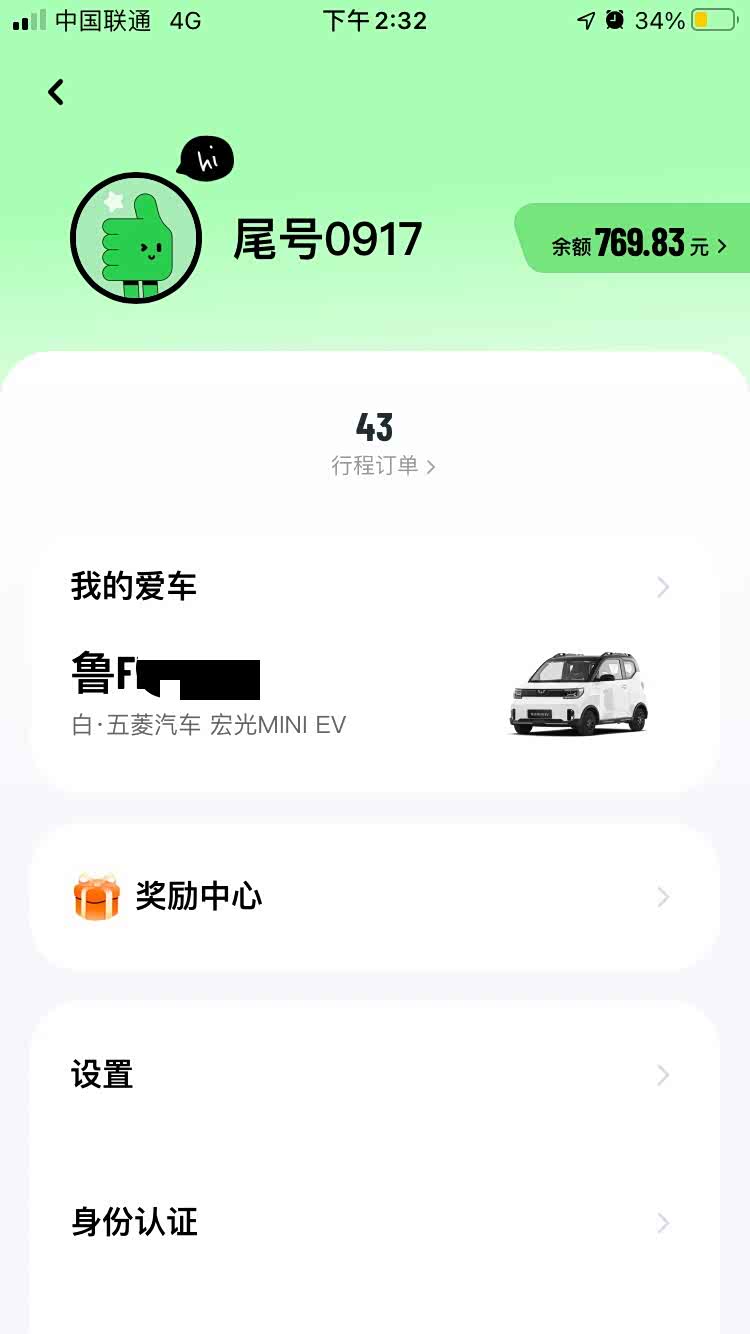Tap the green thumbs-up profile avatar
The height and width of the screenshot is (1334, 750).
point(136,238)
